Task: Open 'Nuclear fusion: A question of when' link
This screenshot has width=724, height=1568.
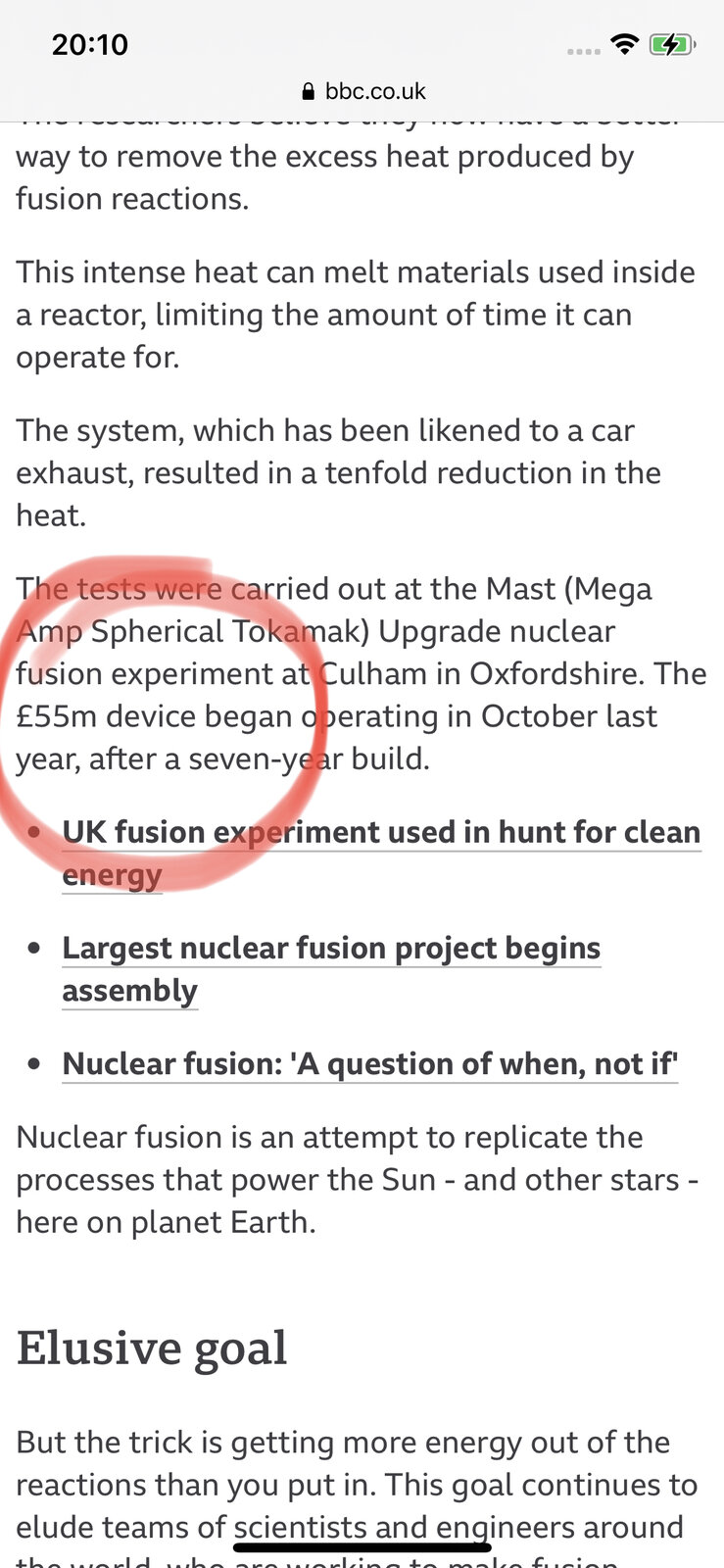Action: click(369, 1064)
